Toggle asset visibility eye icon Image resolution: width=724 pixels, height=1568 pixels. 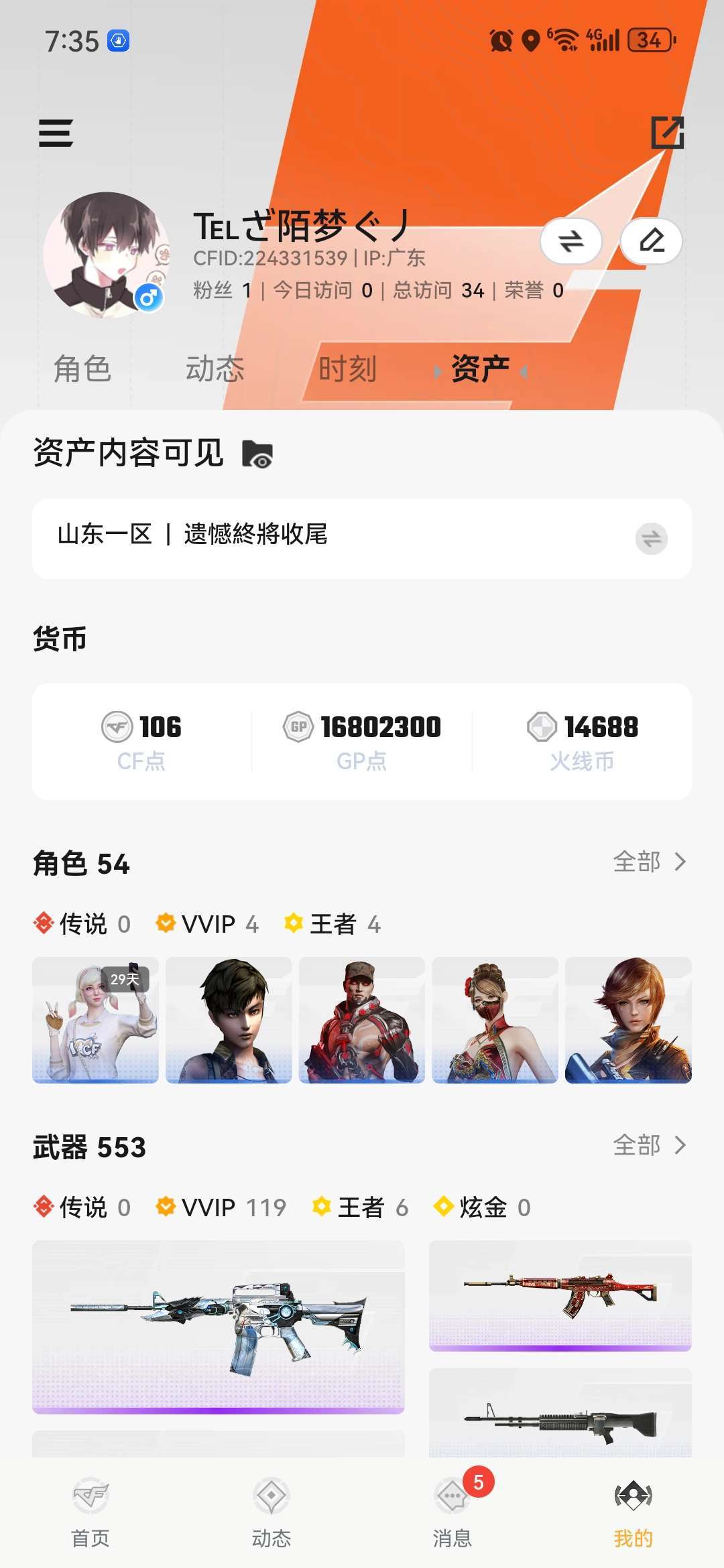257,454
